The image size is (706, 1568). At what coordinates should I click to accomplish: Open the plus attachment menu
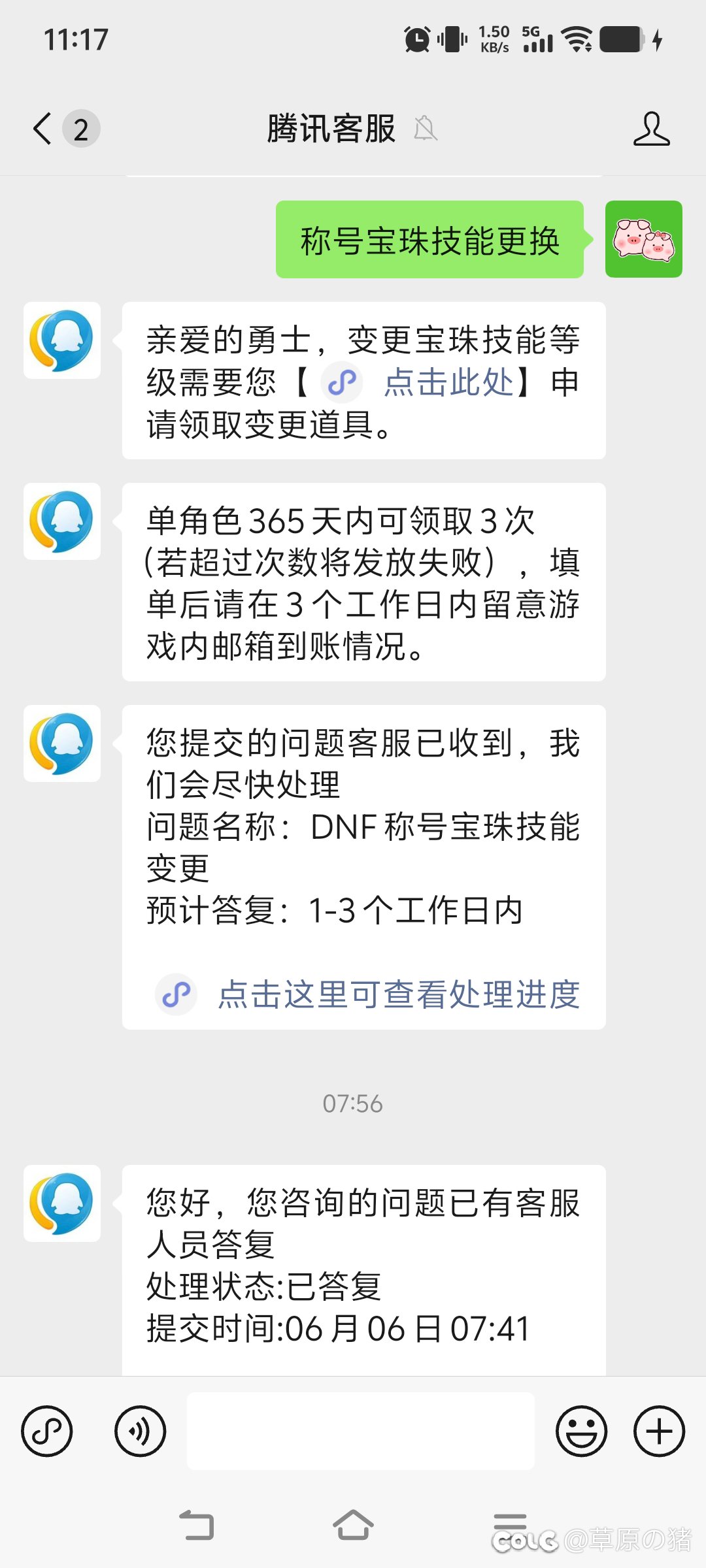(x=659, y=1431)
